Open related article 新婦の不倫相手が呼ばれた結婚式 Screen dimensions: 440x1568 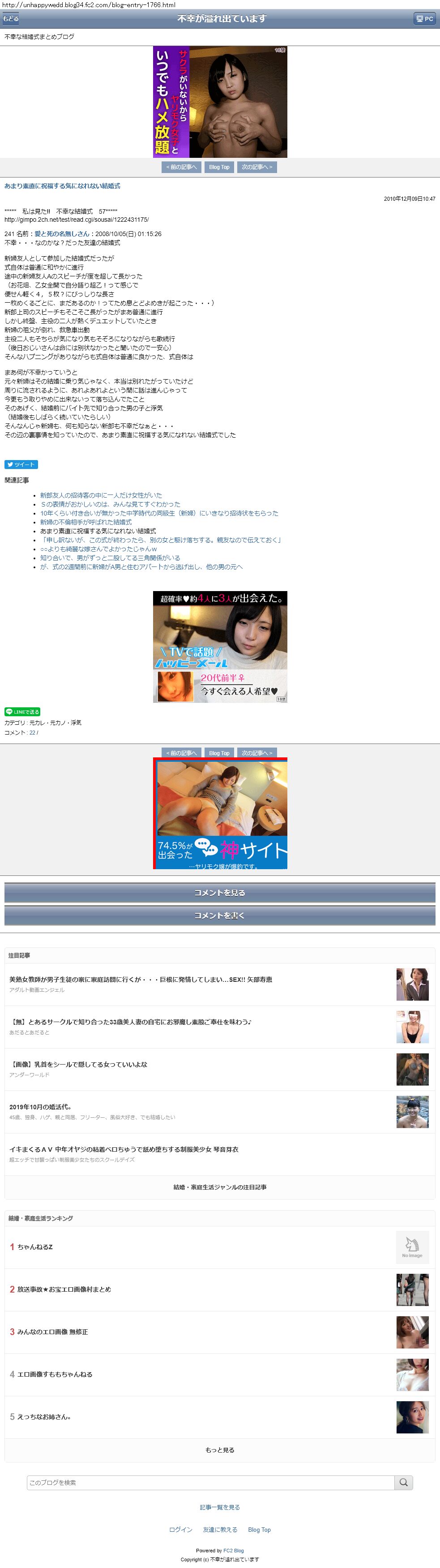click(x=85, y=522)
